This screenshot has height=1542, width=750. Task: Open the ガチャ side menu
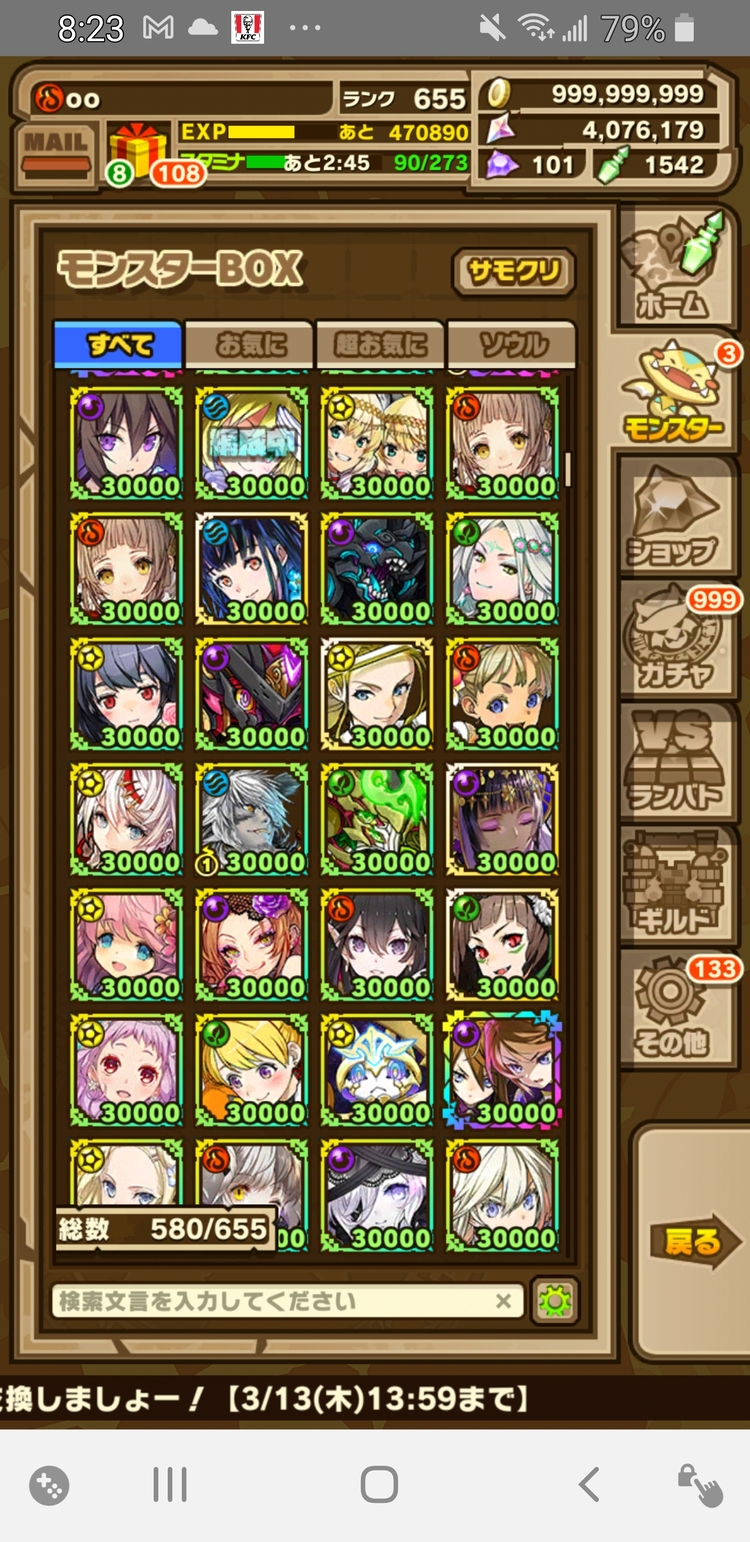[x=674, y=641]
